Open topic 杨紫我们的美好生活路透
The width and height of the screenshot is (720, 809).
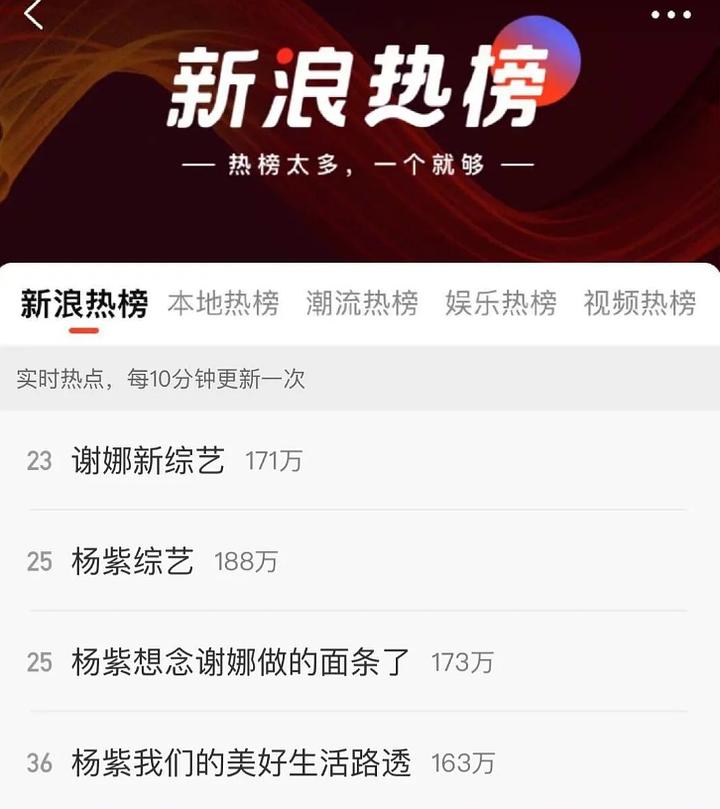[241, 764]
